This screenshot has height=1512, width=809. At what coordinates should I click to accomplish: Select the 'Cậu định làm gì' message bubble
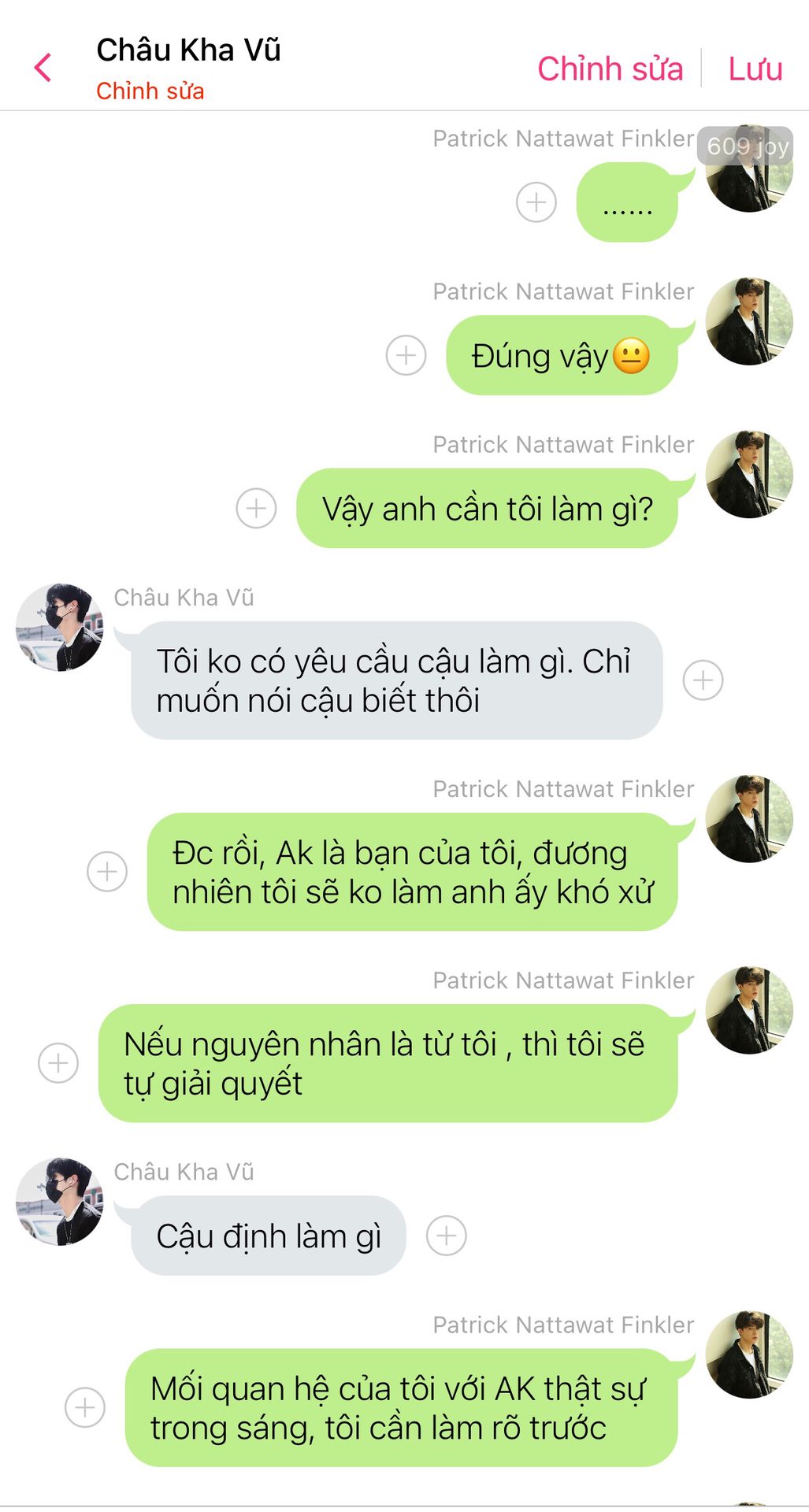(268, 1236)
